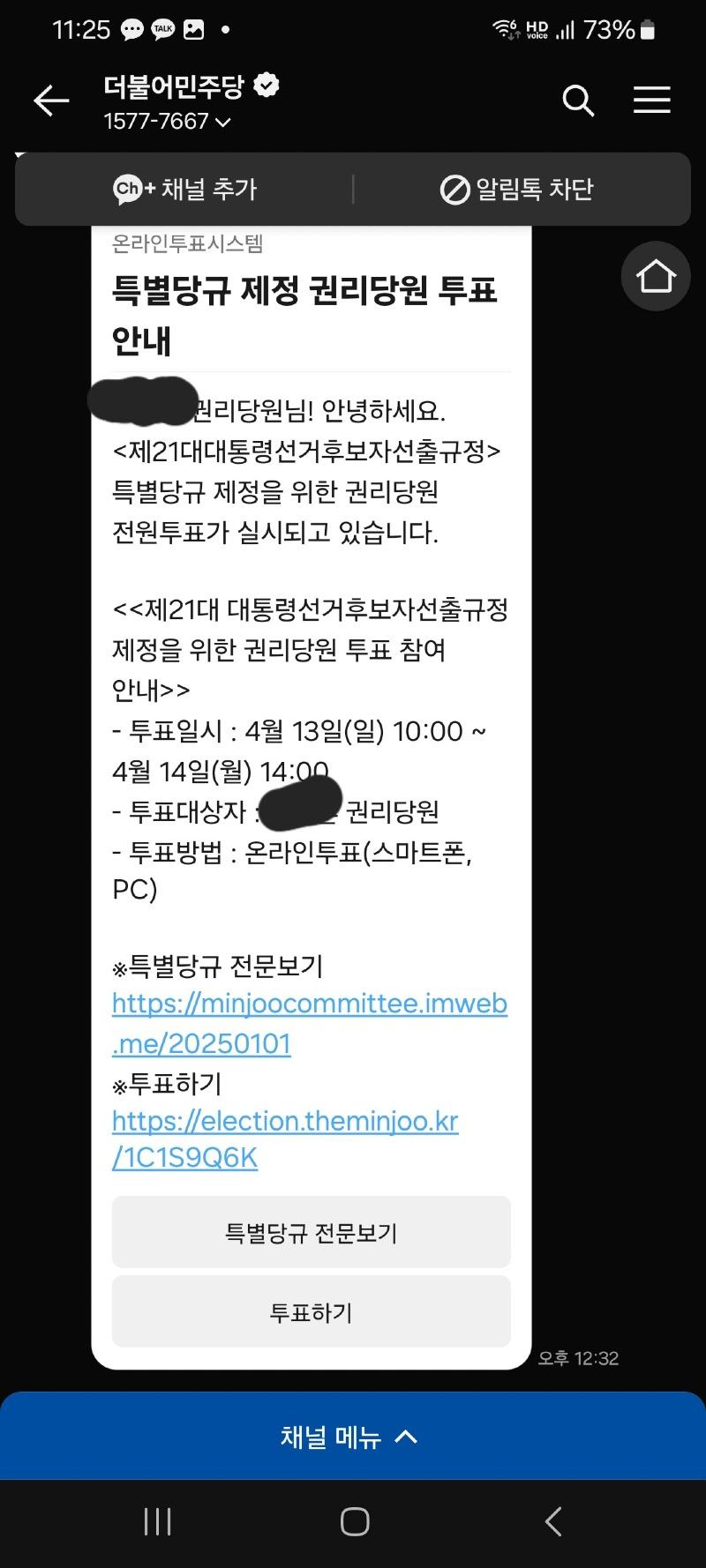706x1568 pixels.
Task: Tap the floating home shortcut icon
Action: 655,276
